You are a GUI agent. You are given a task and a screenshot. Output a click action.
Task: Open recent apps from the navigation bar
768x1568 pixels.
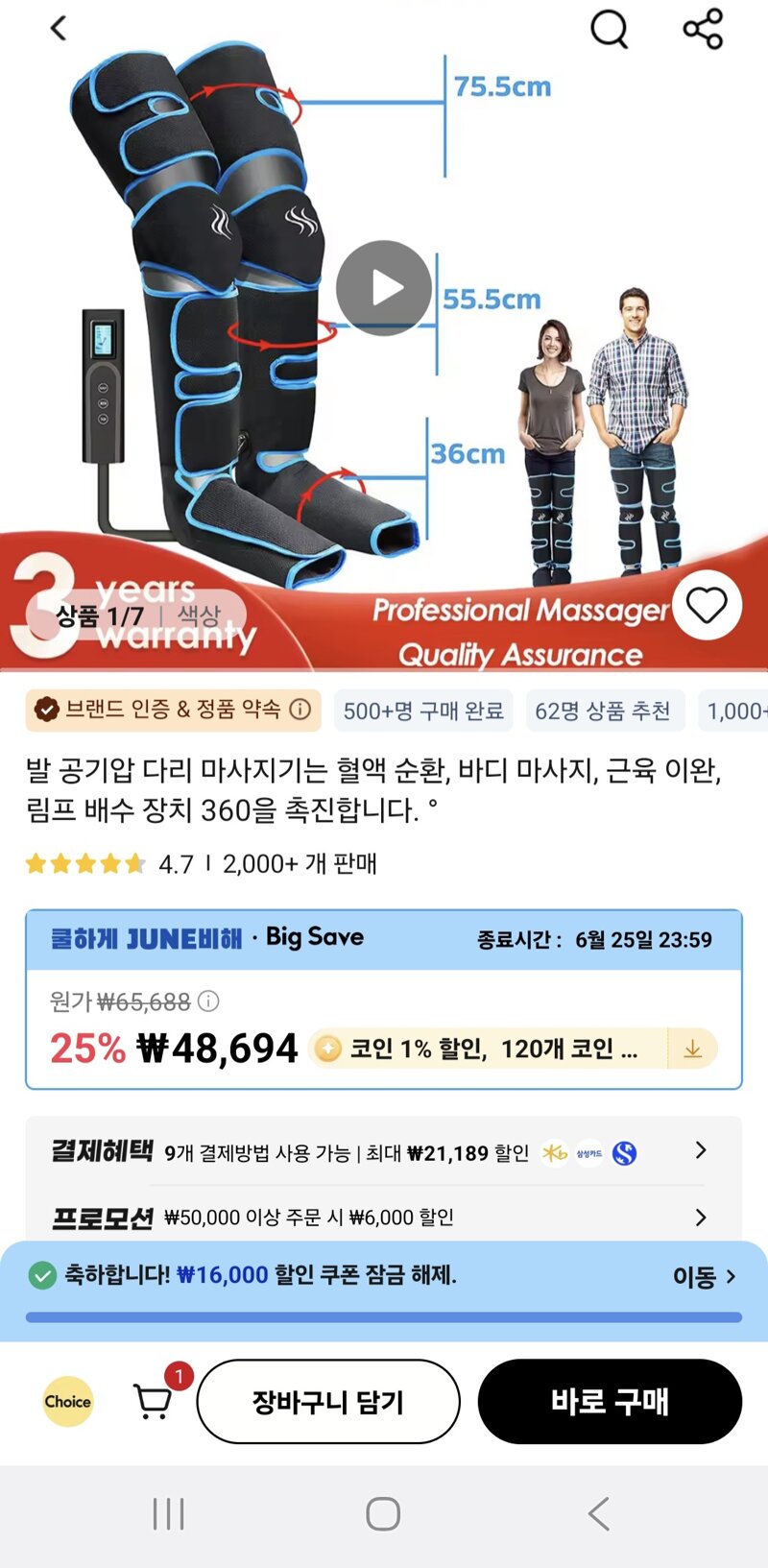click(x=168, y=1514)
